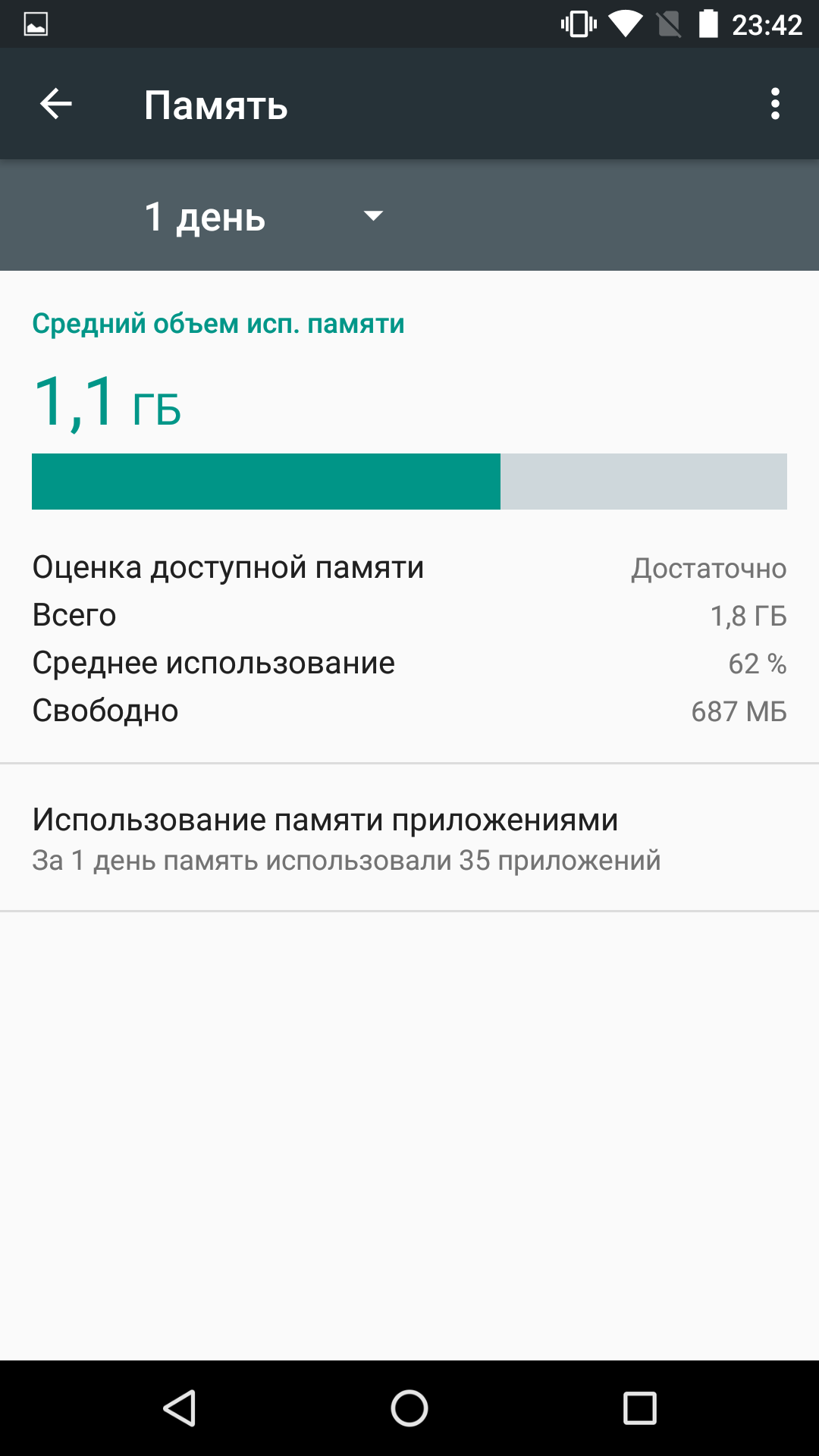Open Использование памяти приложениями

[x=409, y=838]
